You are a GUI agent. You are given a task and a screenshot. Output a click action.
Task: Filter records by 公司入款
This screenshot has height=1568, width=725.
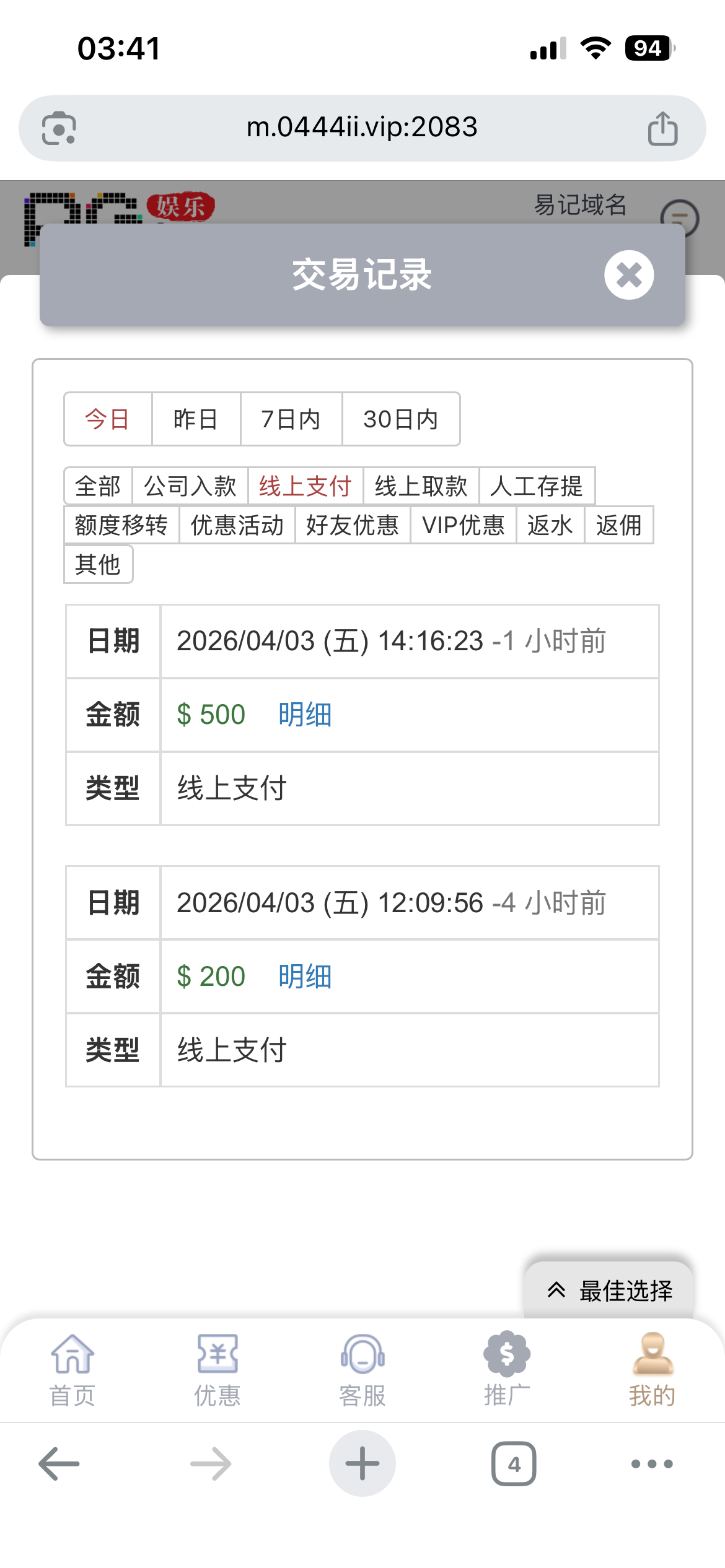click(x=190, y=486)
